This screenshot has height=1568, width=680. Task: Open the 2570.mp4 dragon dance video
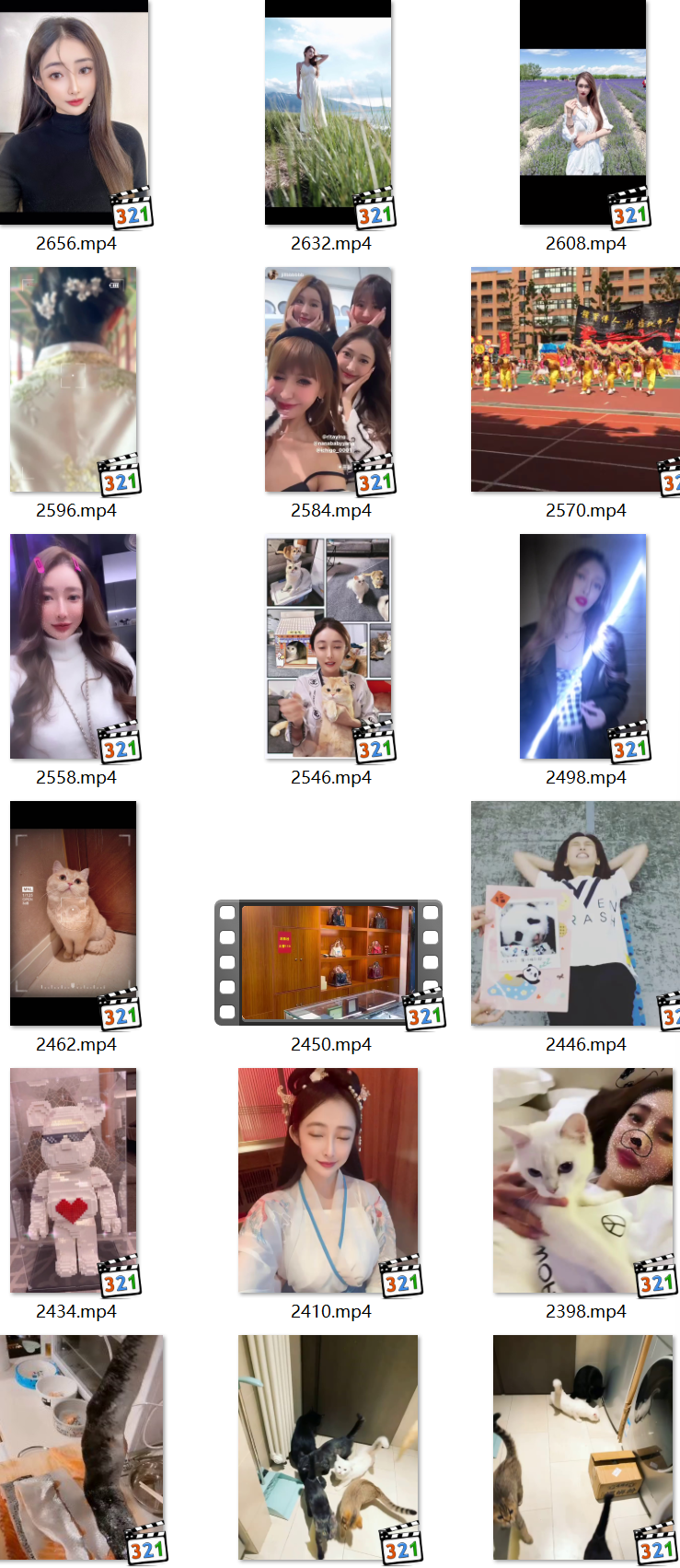coord(576,379)
